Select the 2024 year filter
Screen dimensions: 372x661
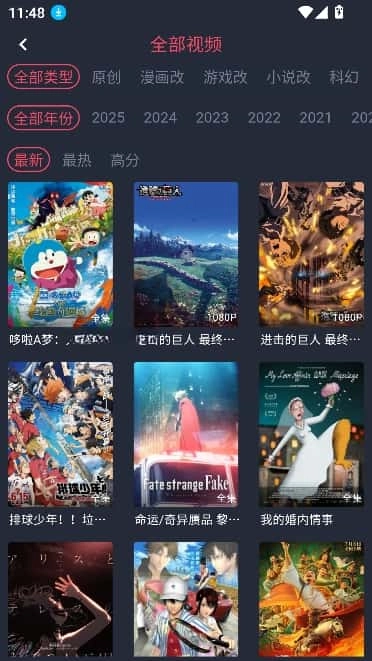click(160, 118)
